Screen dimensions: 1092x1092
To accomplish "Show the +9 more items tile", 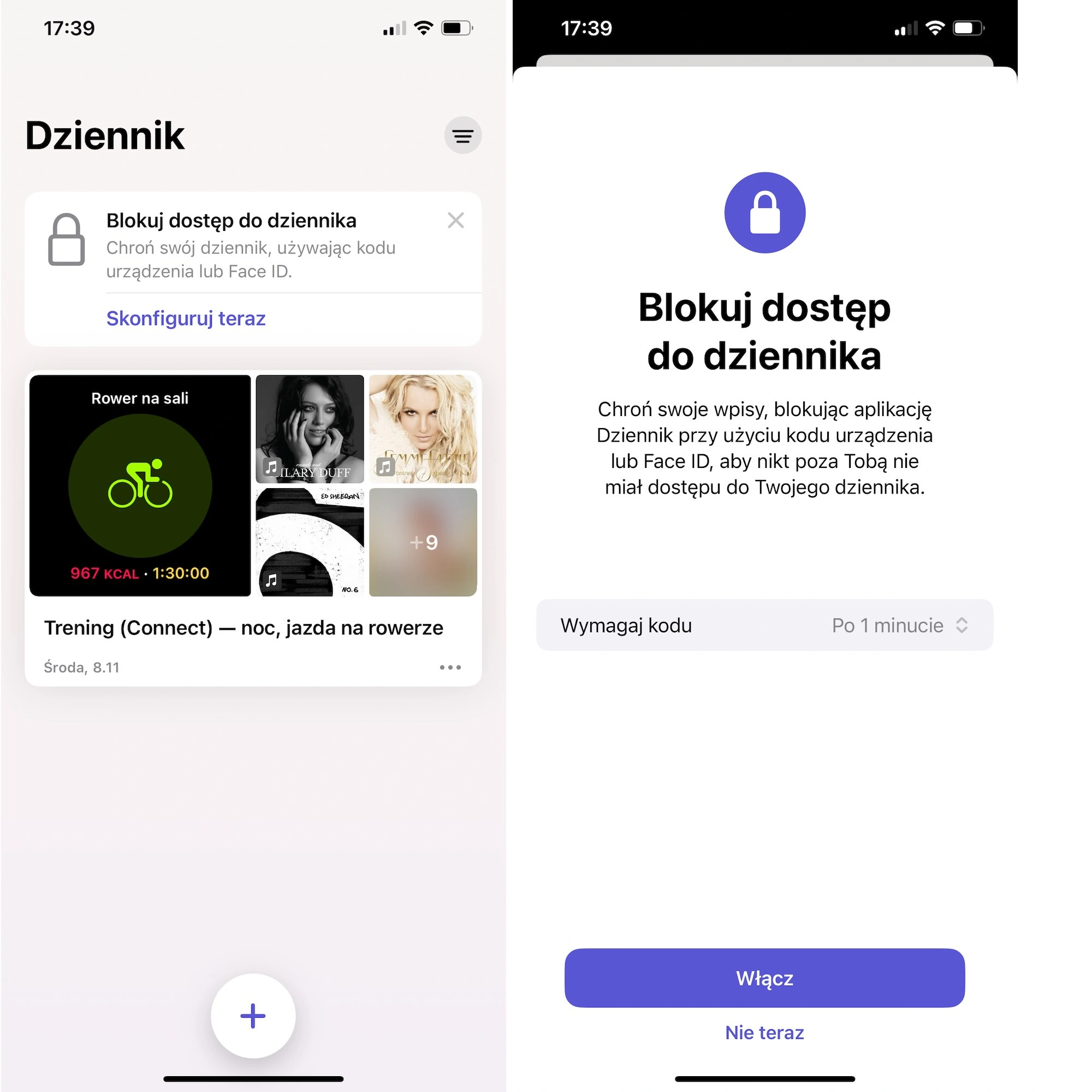I will click(423, 542).
